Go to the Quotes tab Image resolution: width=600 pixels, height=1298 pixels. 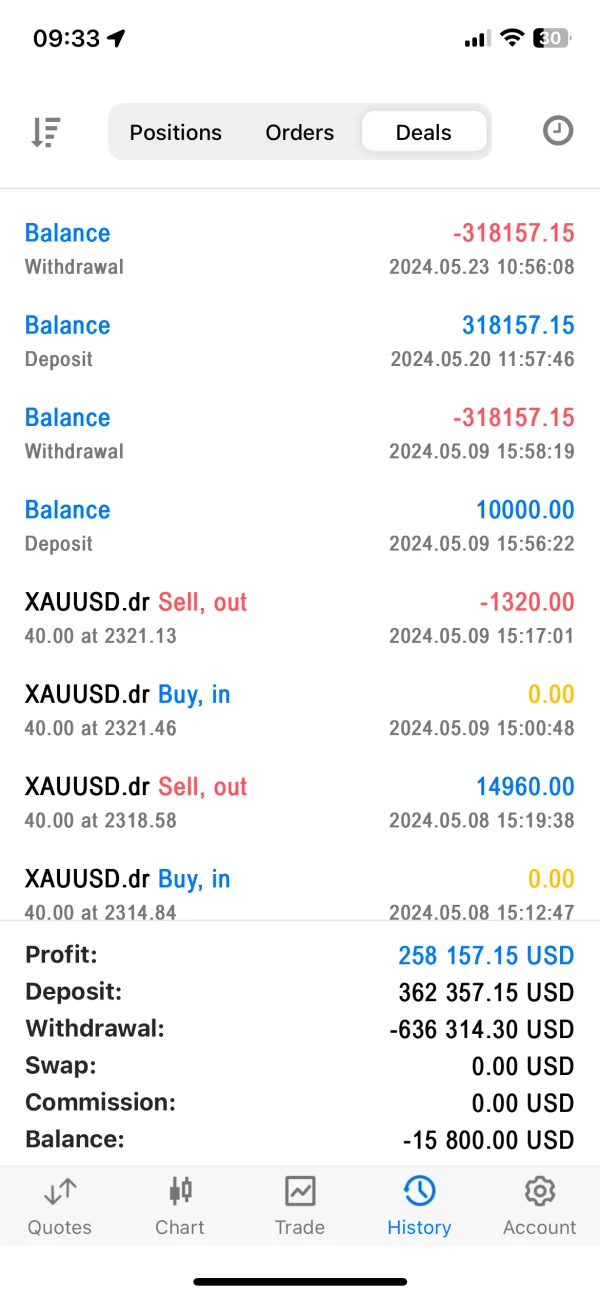(60, 1206)
